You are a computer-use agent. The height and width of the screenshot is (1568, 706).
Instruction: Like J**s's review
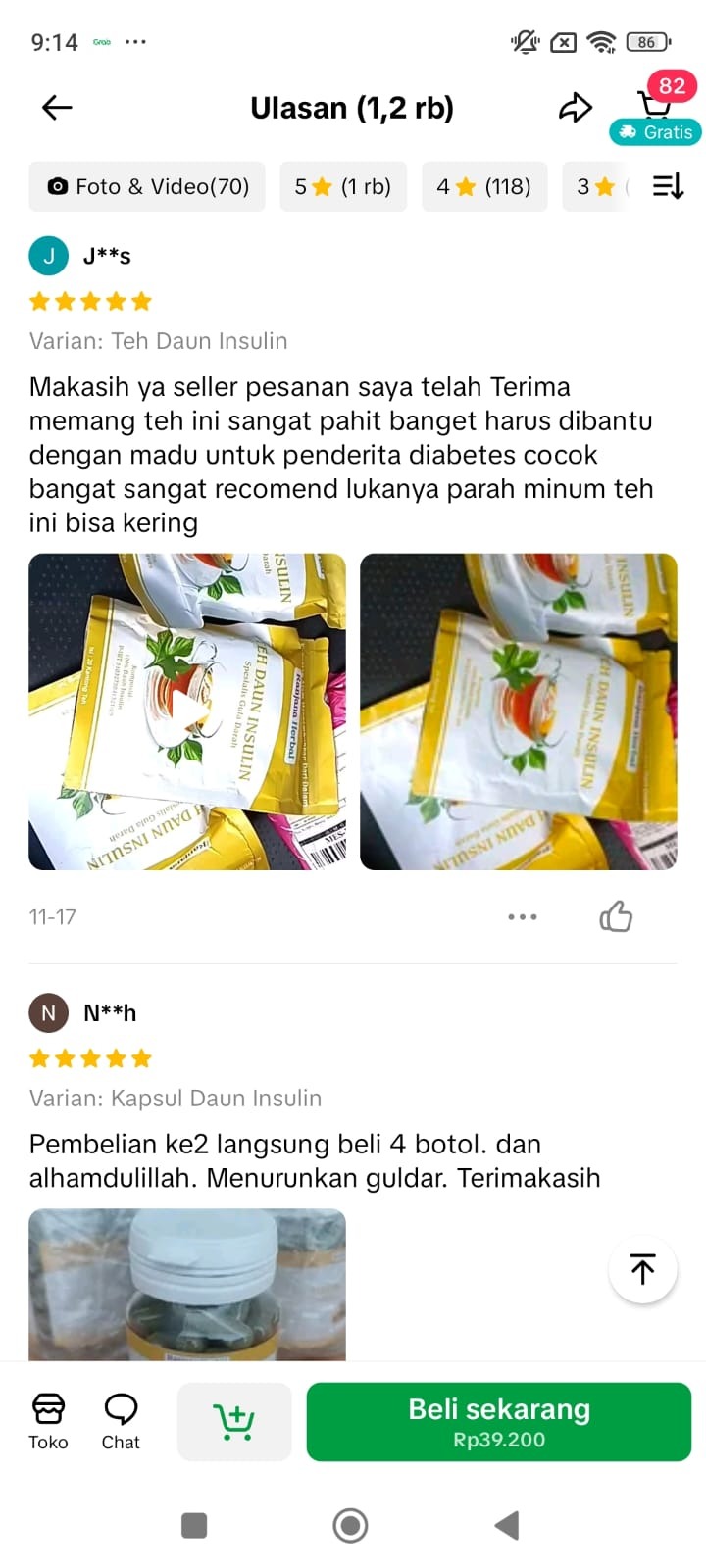point(616,917)
